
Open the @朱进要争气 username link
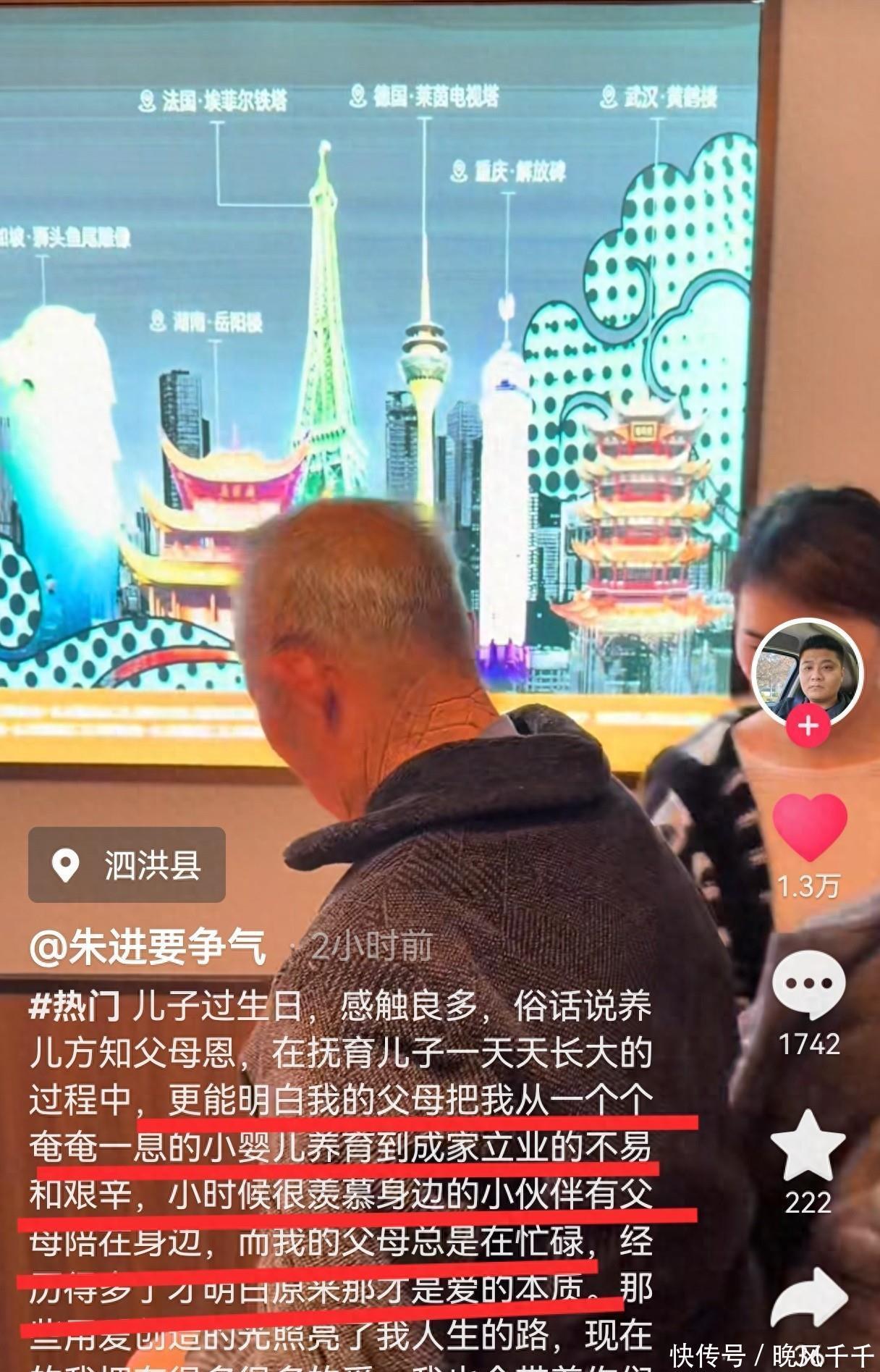click(148, 947)
